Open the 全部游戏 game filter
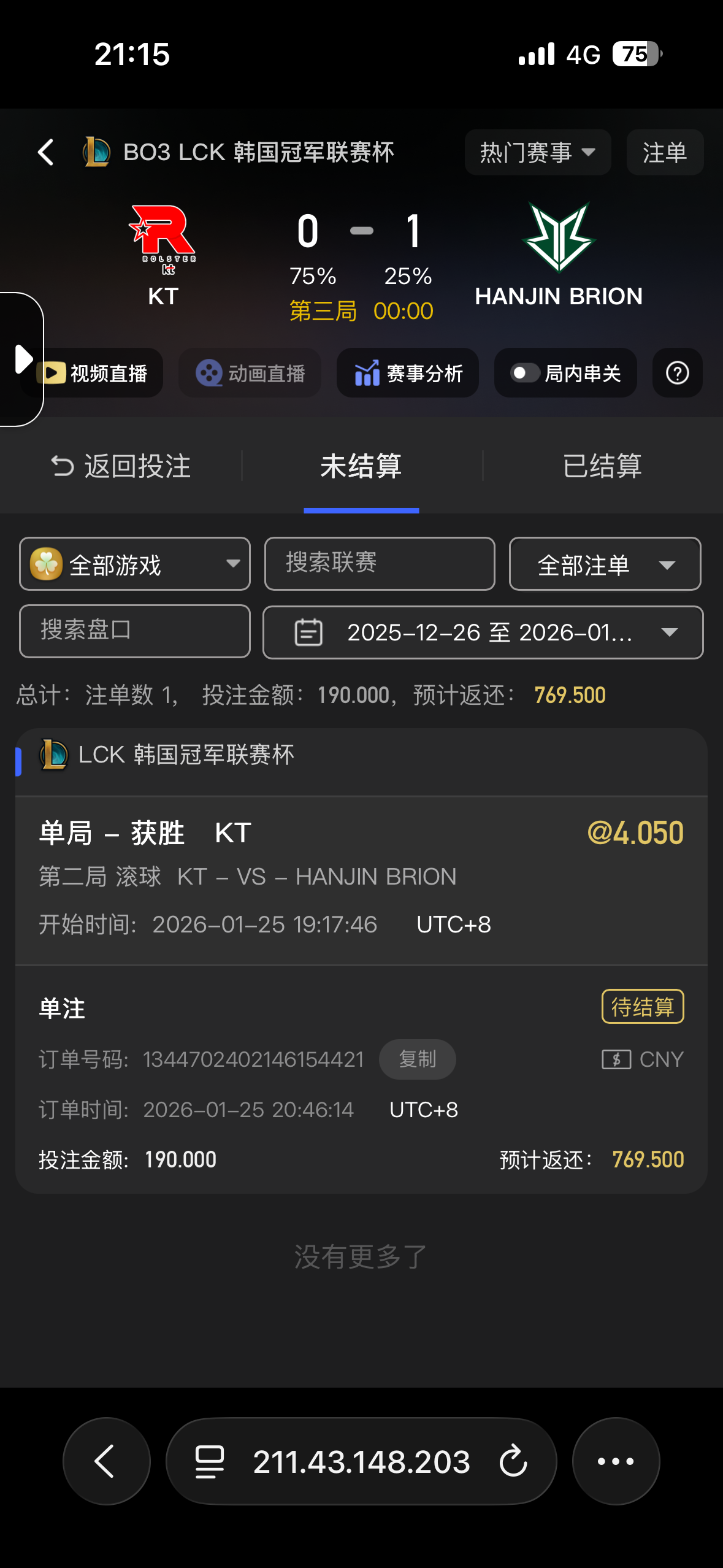Viewport: 723px width, 1568px height. [135, 564]
